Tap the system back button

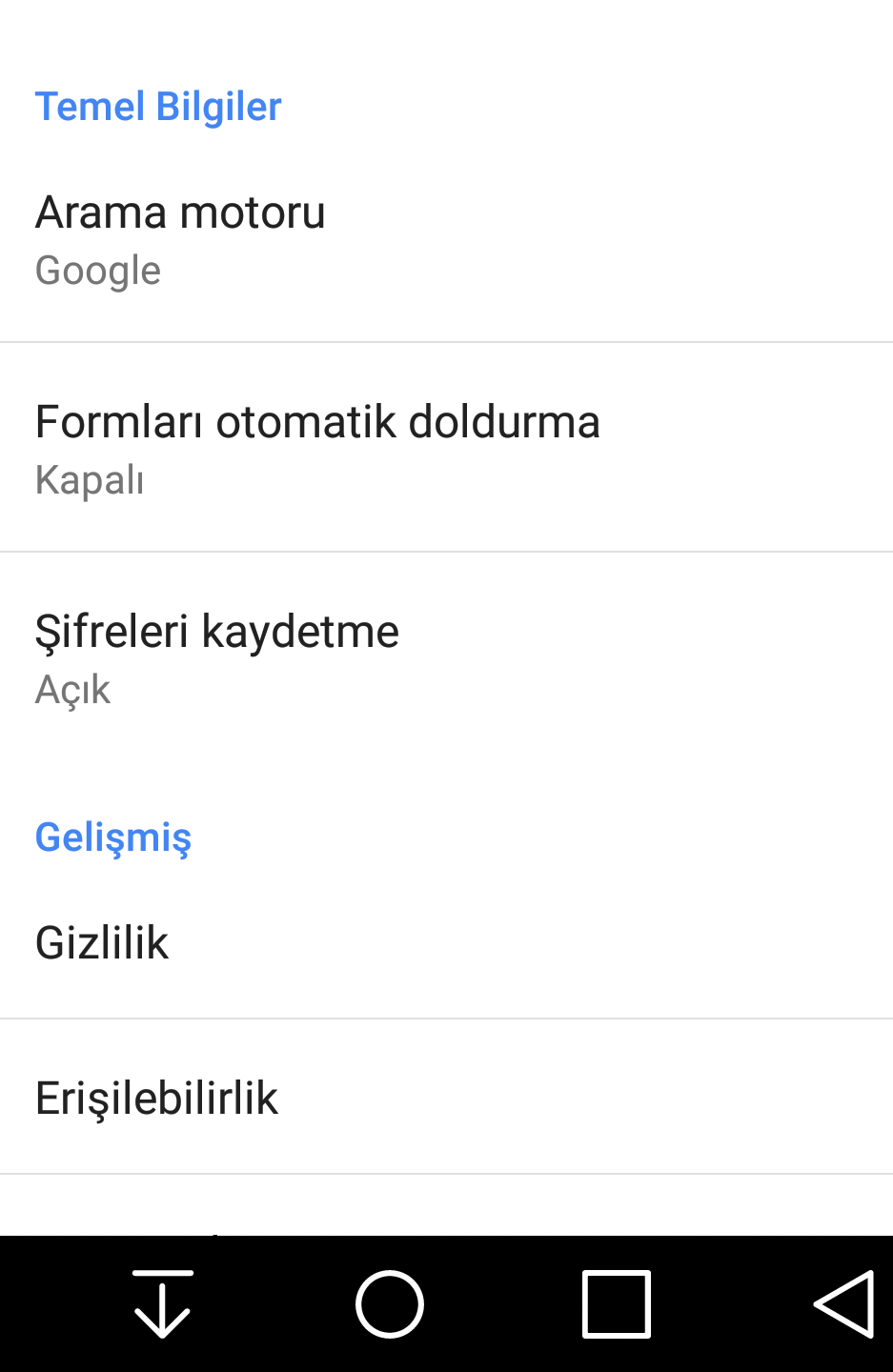(844, 1304)
